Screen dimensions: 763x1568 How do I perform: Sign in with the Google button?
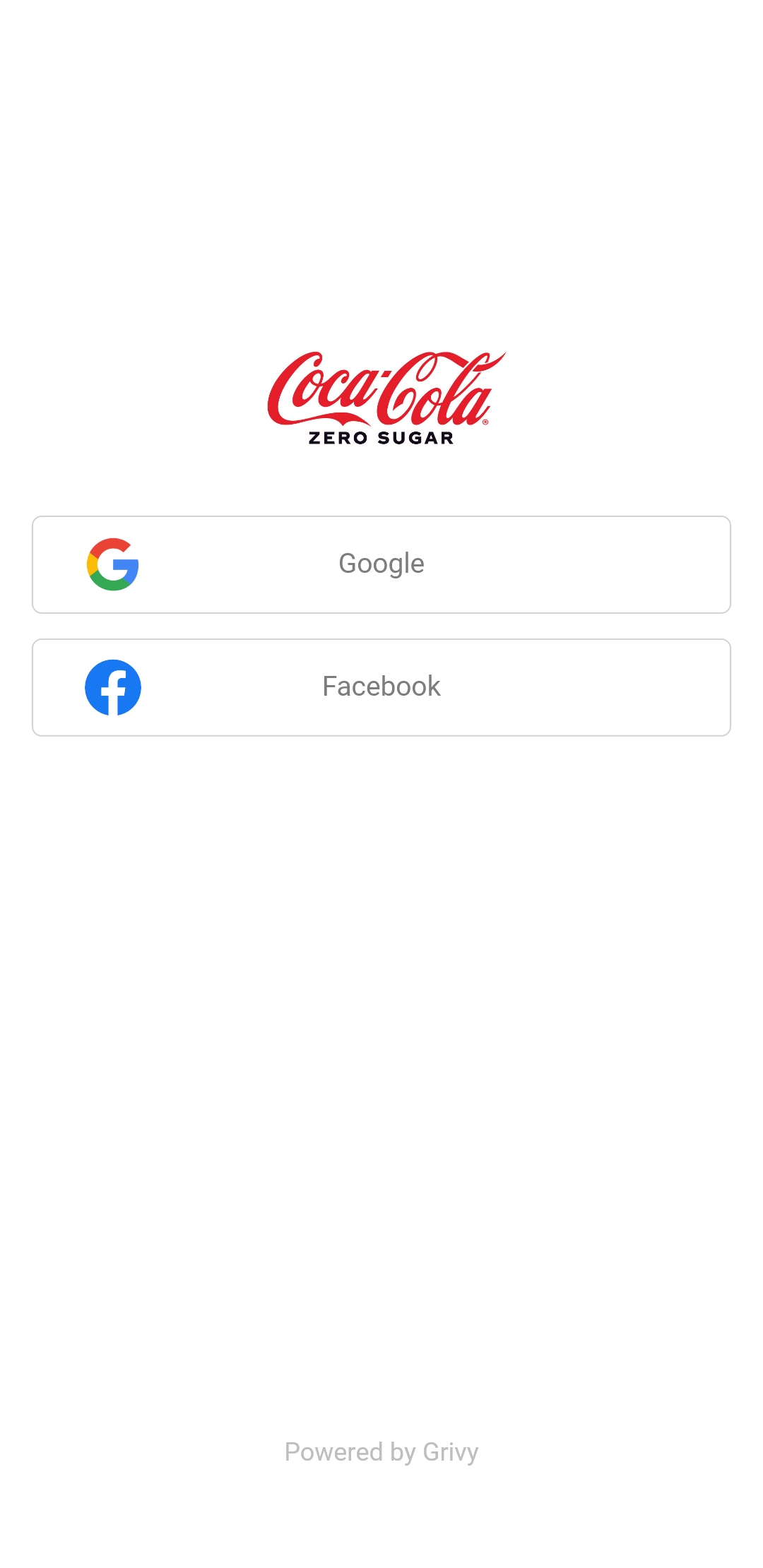tap(381, 564)
